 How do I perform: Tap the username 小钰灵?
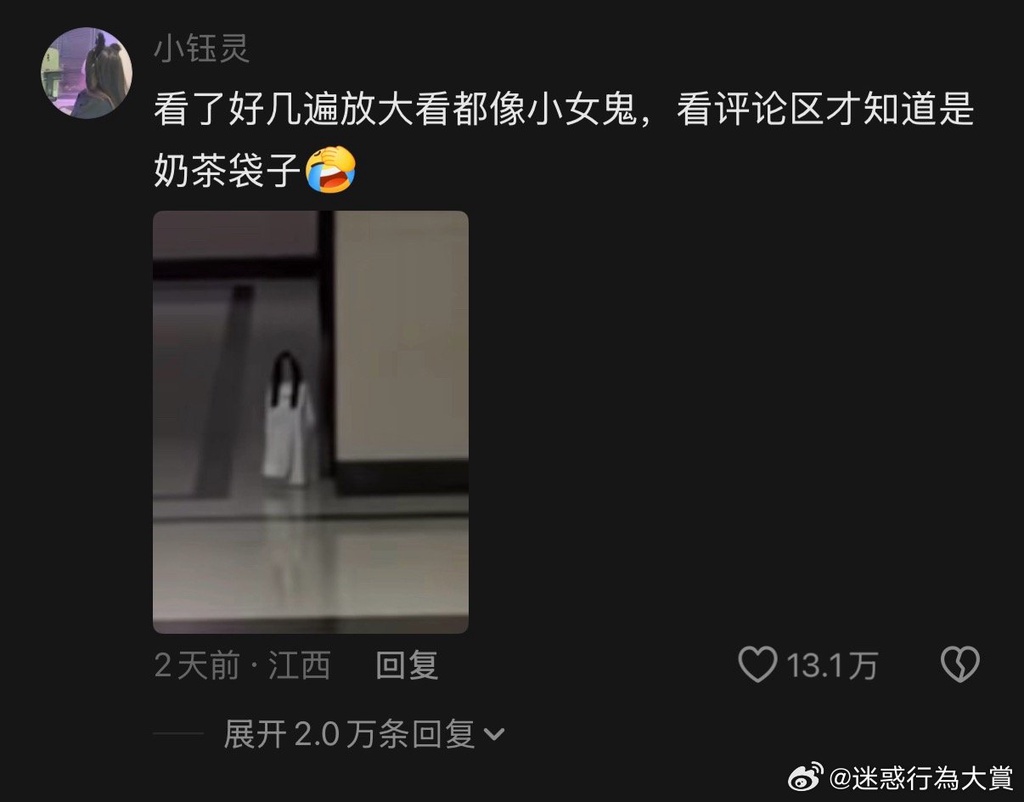[201, 48]
